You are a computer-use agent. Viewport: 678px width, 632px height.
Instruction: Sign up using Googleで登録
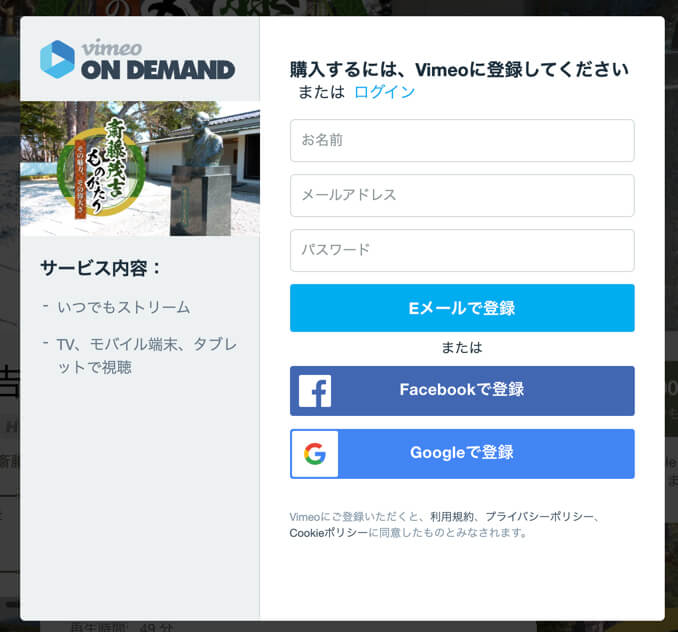point(462,453)
